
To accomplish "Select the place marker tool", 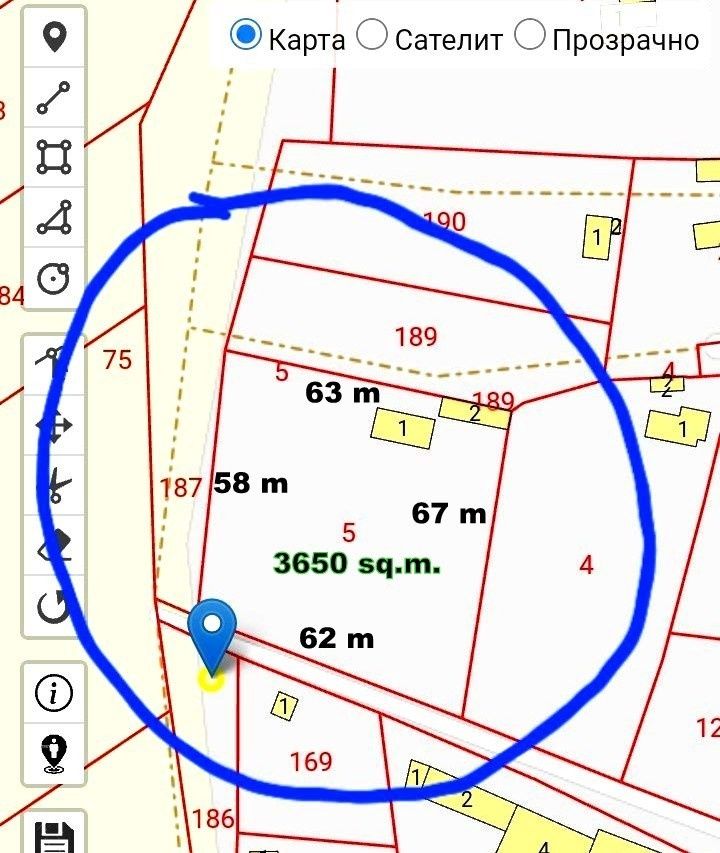I will (x=53, y=39).
